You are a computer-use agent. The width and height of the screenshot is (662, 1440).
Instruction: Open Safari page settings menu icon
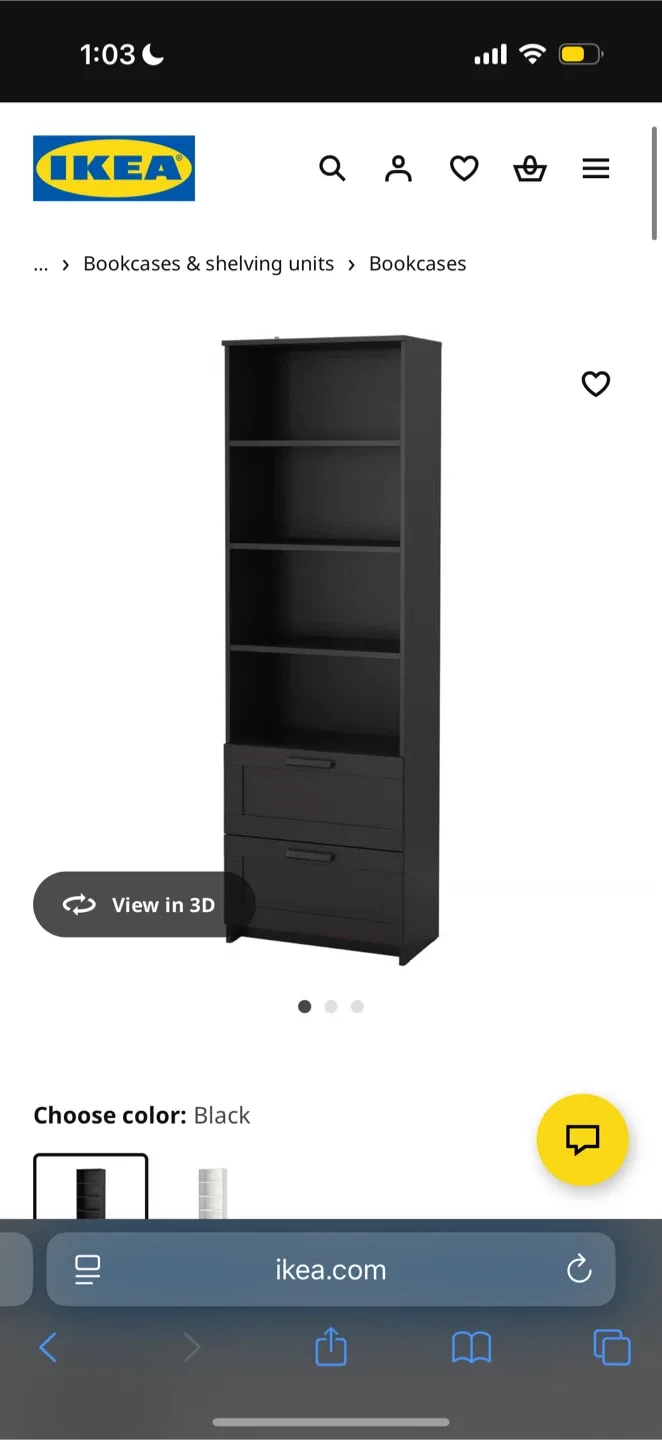(88, 1270)
